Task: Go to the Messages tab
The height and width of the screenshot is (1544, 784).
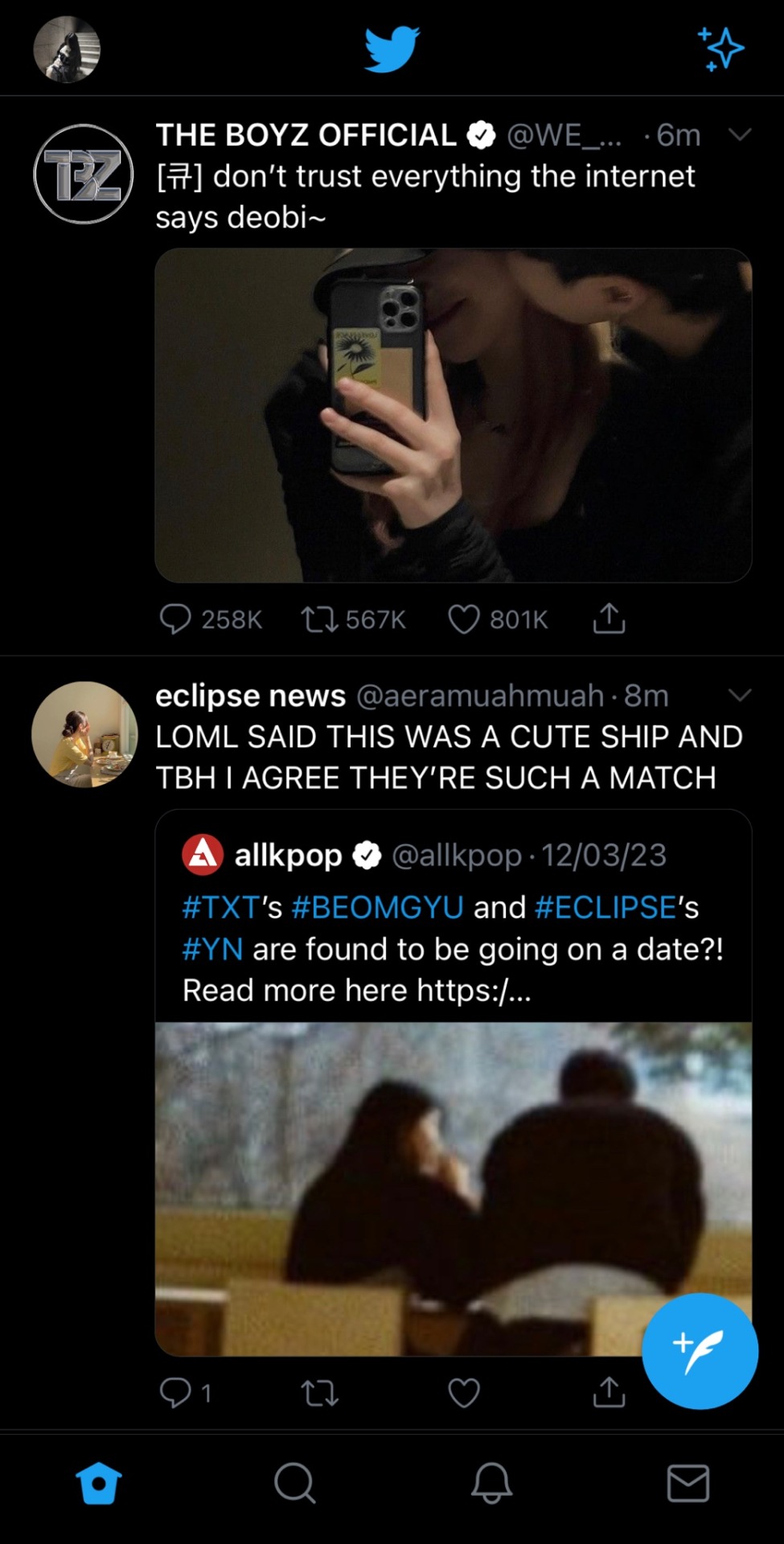Action: point(688,1482)
